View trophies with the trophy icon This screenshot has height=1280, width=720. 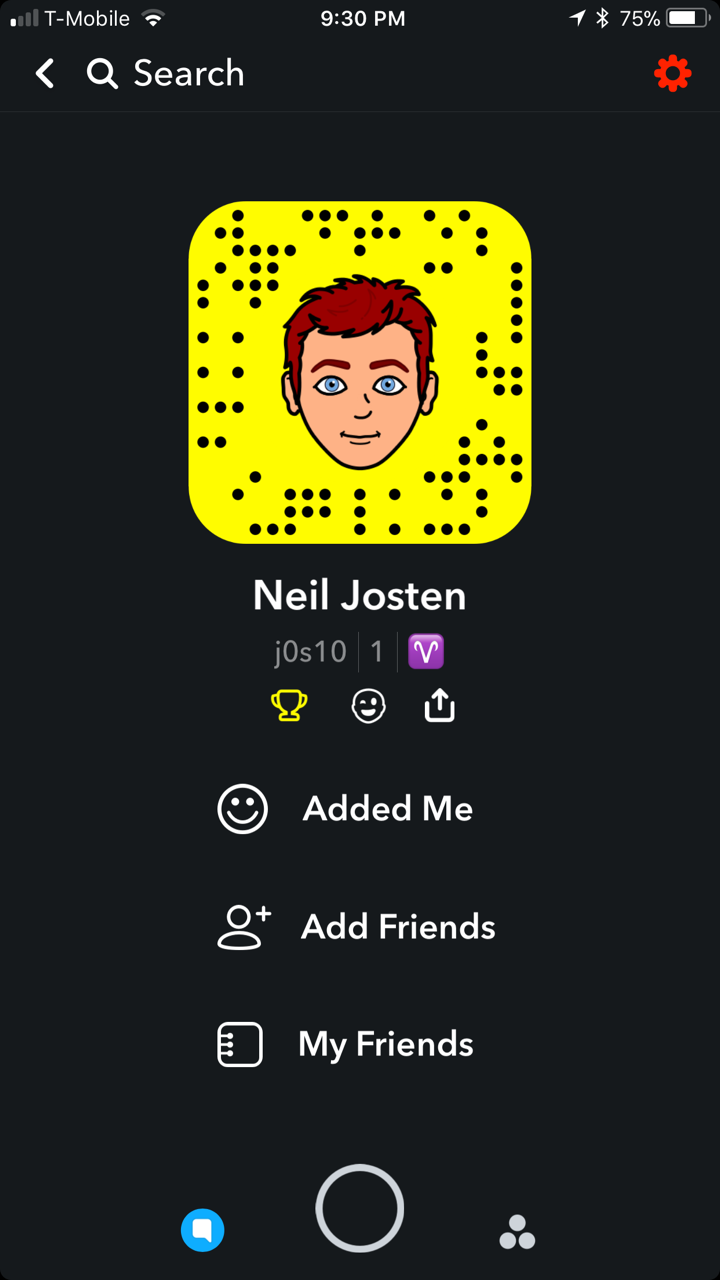pos(289,706)
